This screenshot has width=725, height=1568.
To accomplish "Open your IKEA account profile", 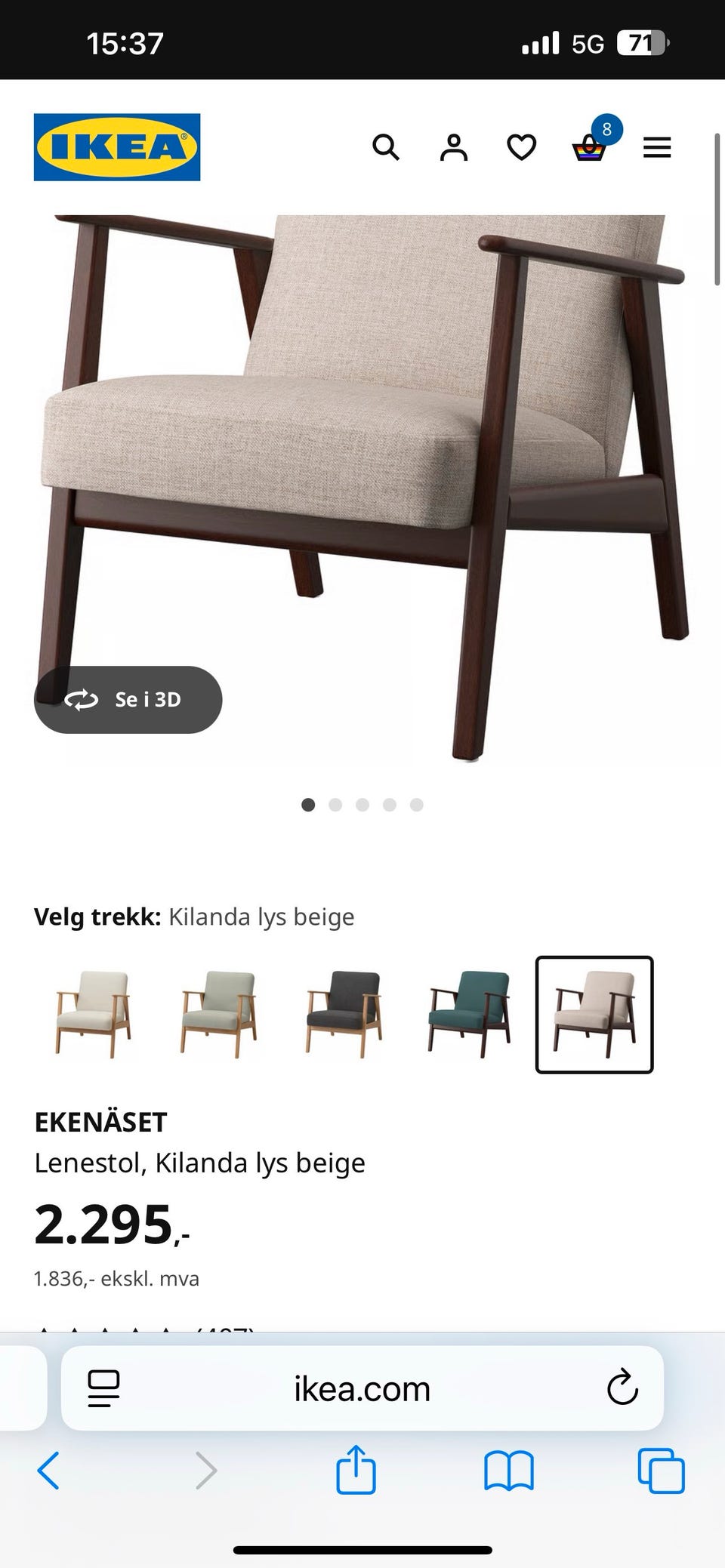I will click(x=453, y=147).
